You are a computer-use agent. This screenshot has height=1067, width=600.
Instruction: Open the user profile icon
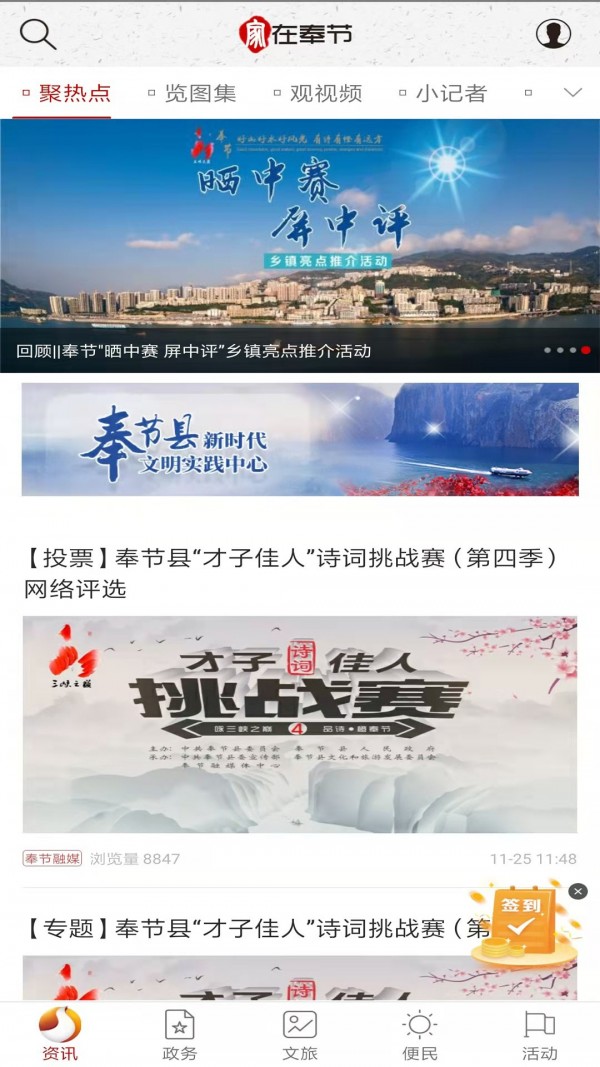(553, 34)
